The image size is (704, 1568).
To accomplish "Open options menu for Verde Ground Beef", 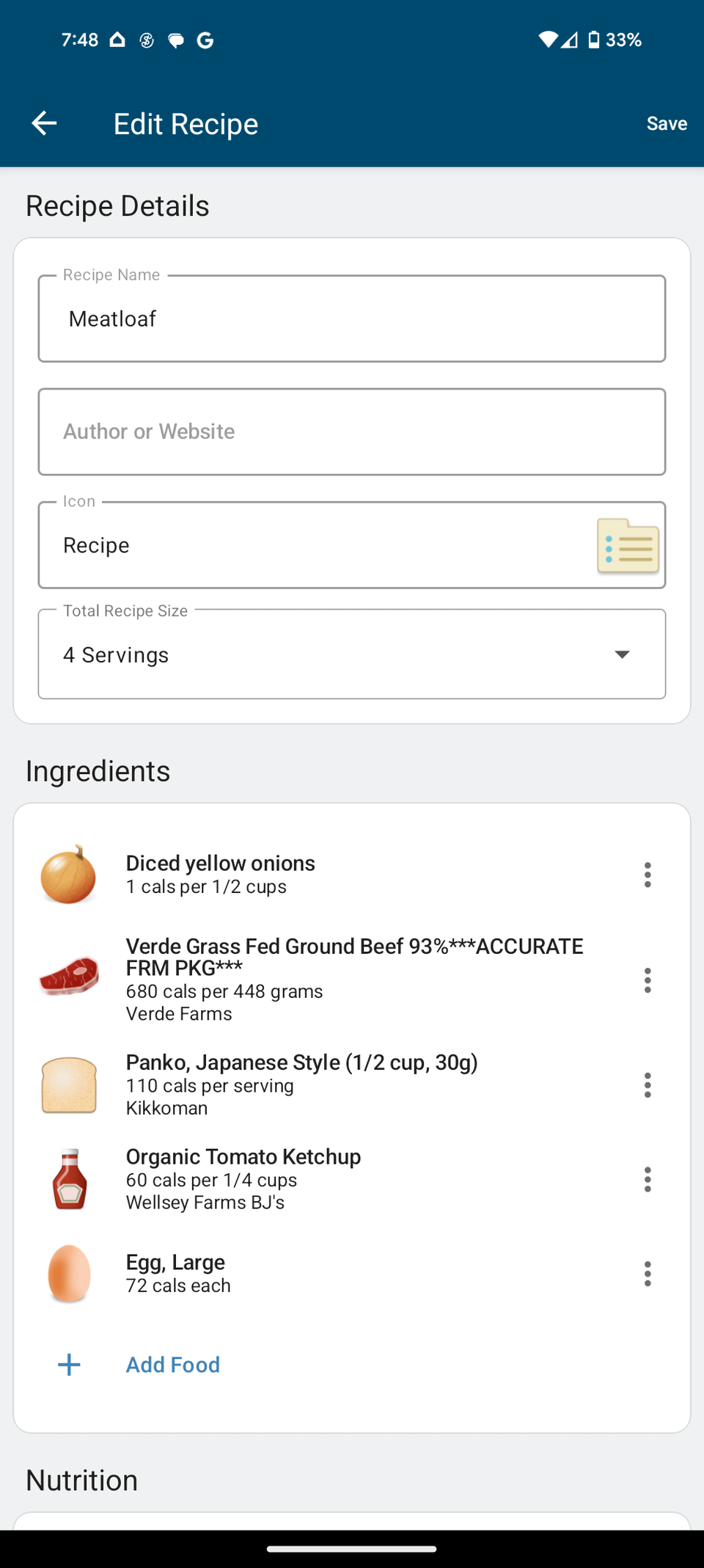I will click(x=648, y=980).
